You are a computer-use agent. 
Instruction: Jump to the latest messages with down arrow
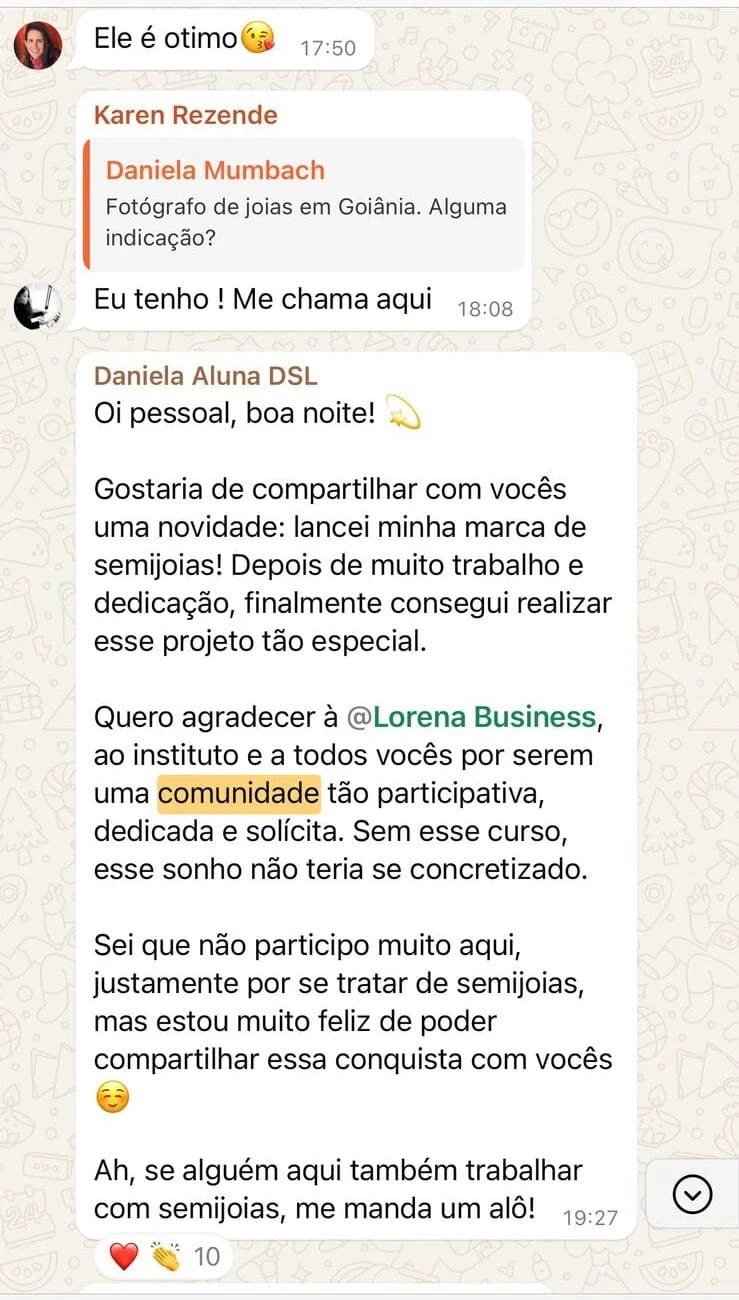point(692,1193)
